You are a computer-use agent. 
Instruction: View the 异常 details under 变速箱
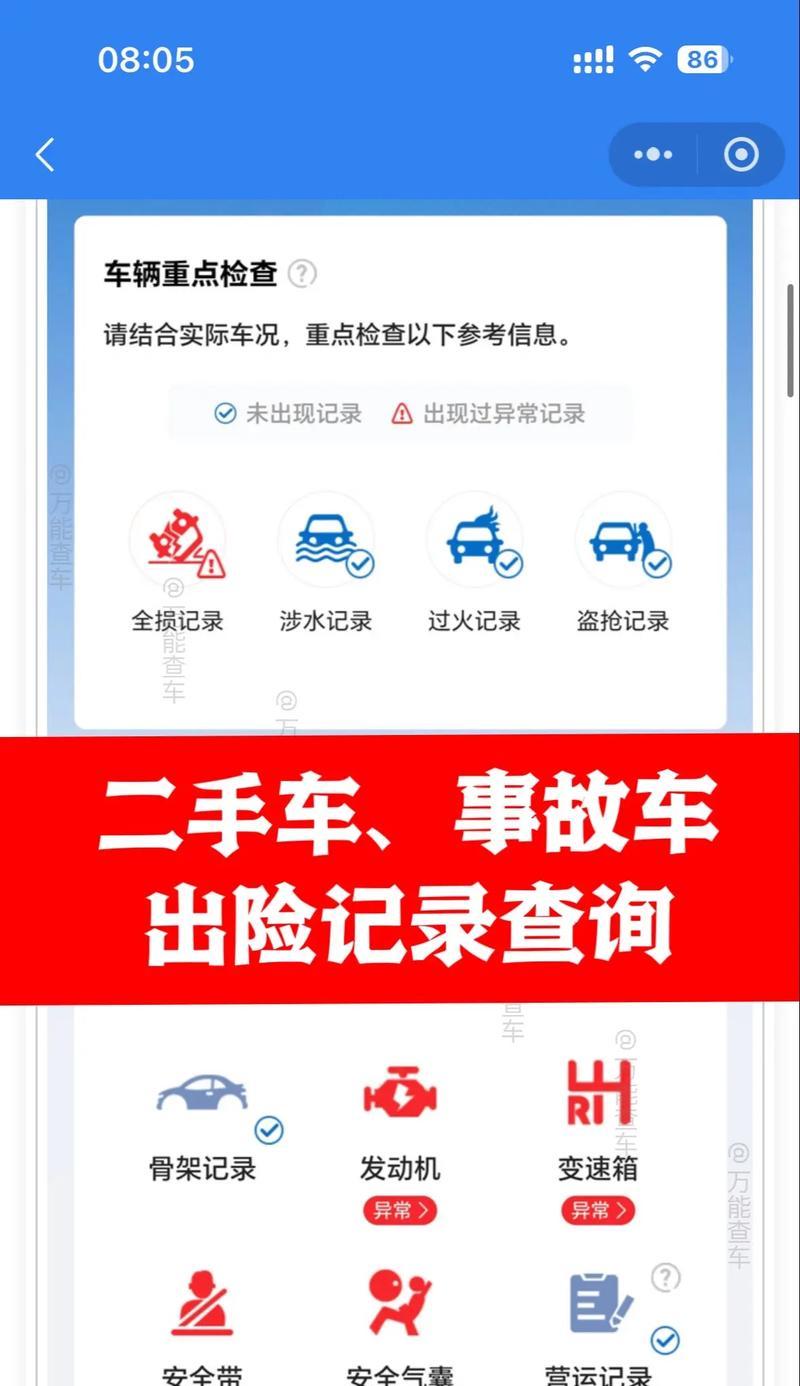(x=598, y=1210)
